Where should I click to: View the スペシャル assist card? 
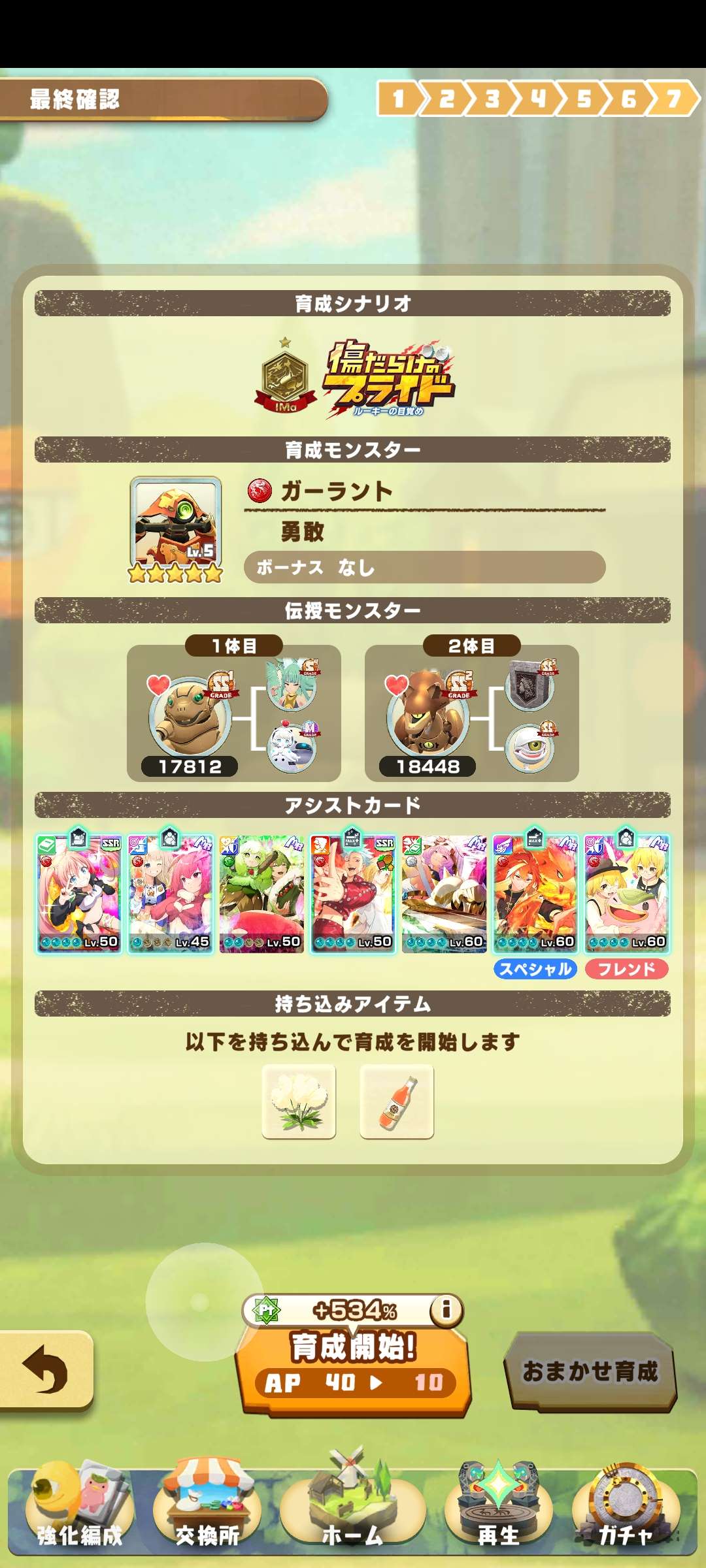tap(535, 893)
